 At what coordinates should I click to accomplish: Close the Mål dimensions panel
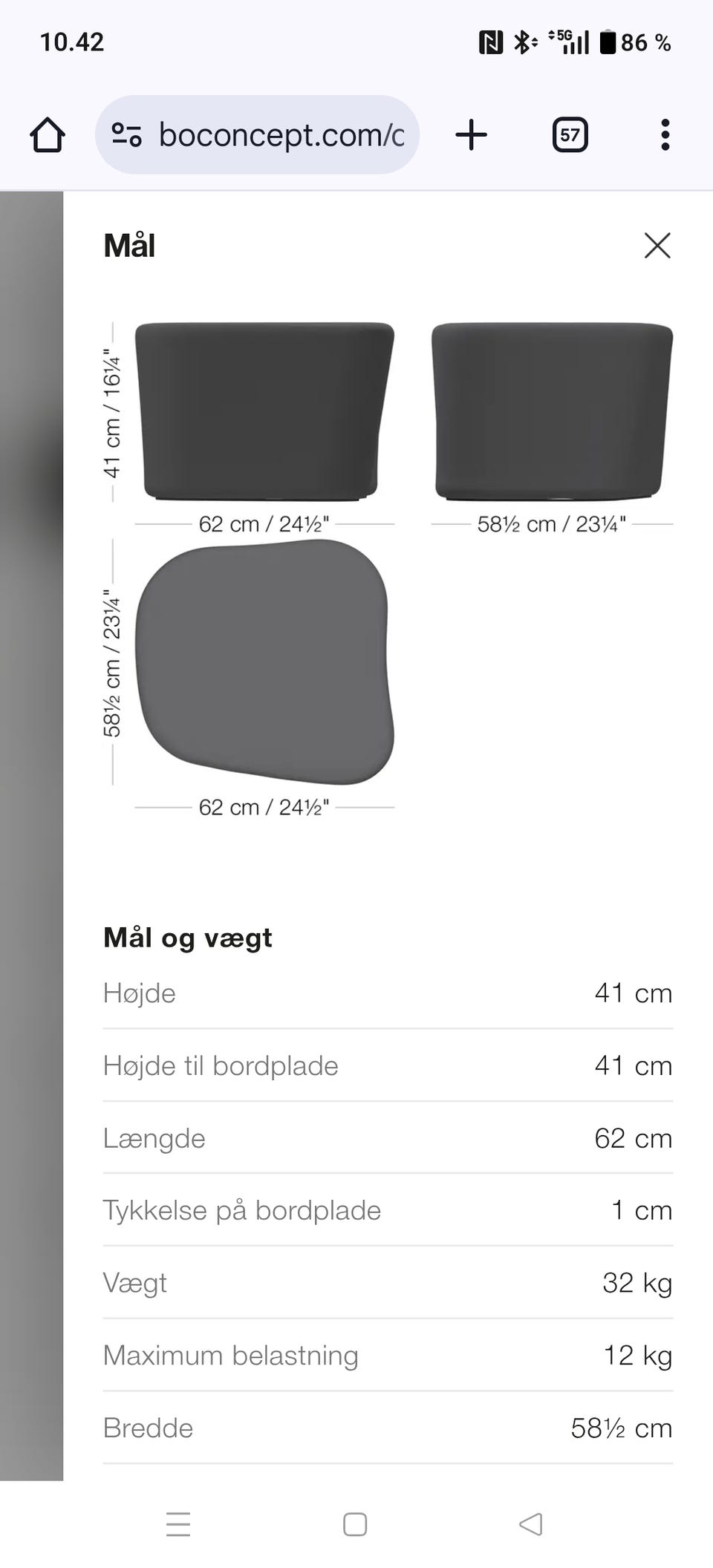tap(657, 246)
